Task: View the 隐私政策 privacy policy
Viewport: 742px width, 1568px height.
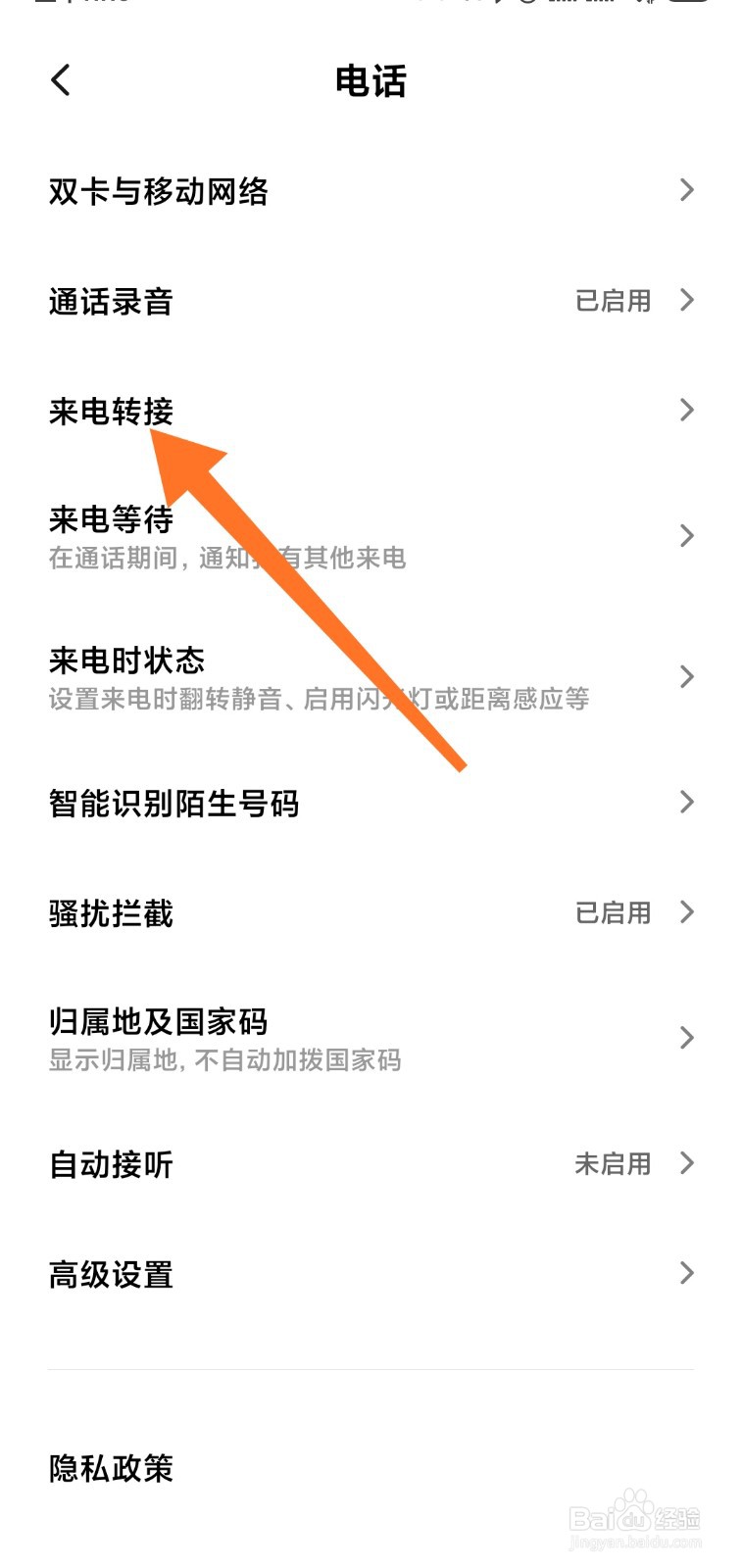Action: point(111,1468)
